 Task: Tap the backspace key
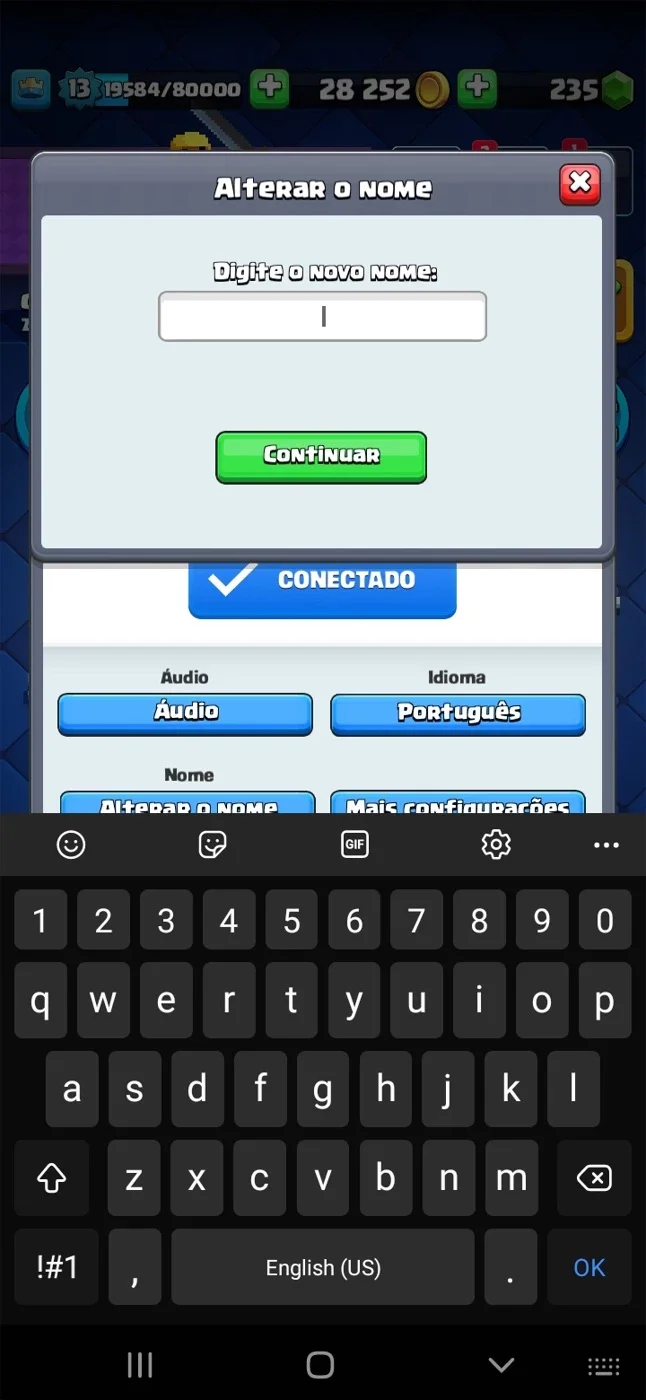click(x=595, y=1179)
